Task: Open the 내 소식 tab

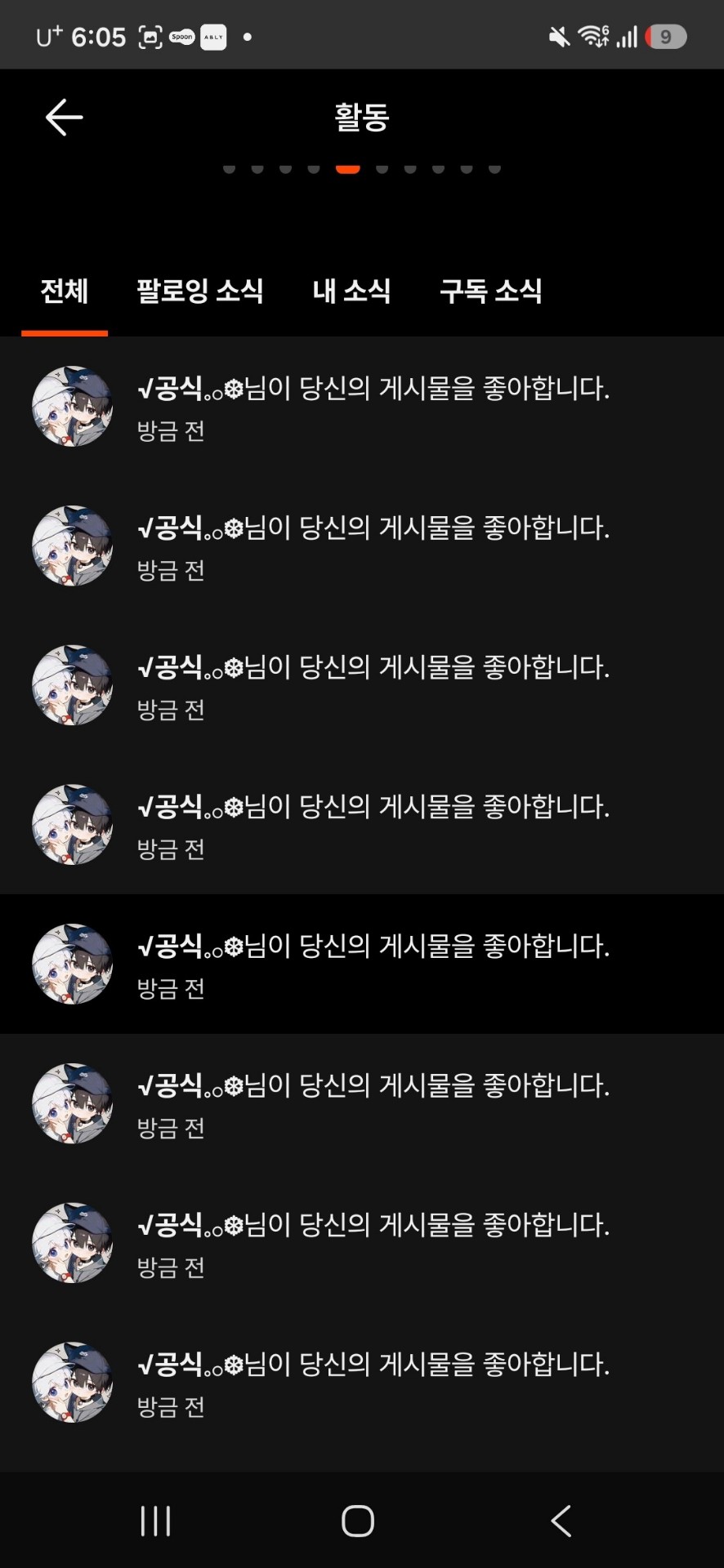Action: click(x=351, y=291)
